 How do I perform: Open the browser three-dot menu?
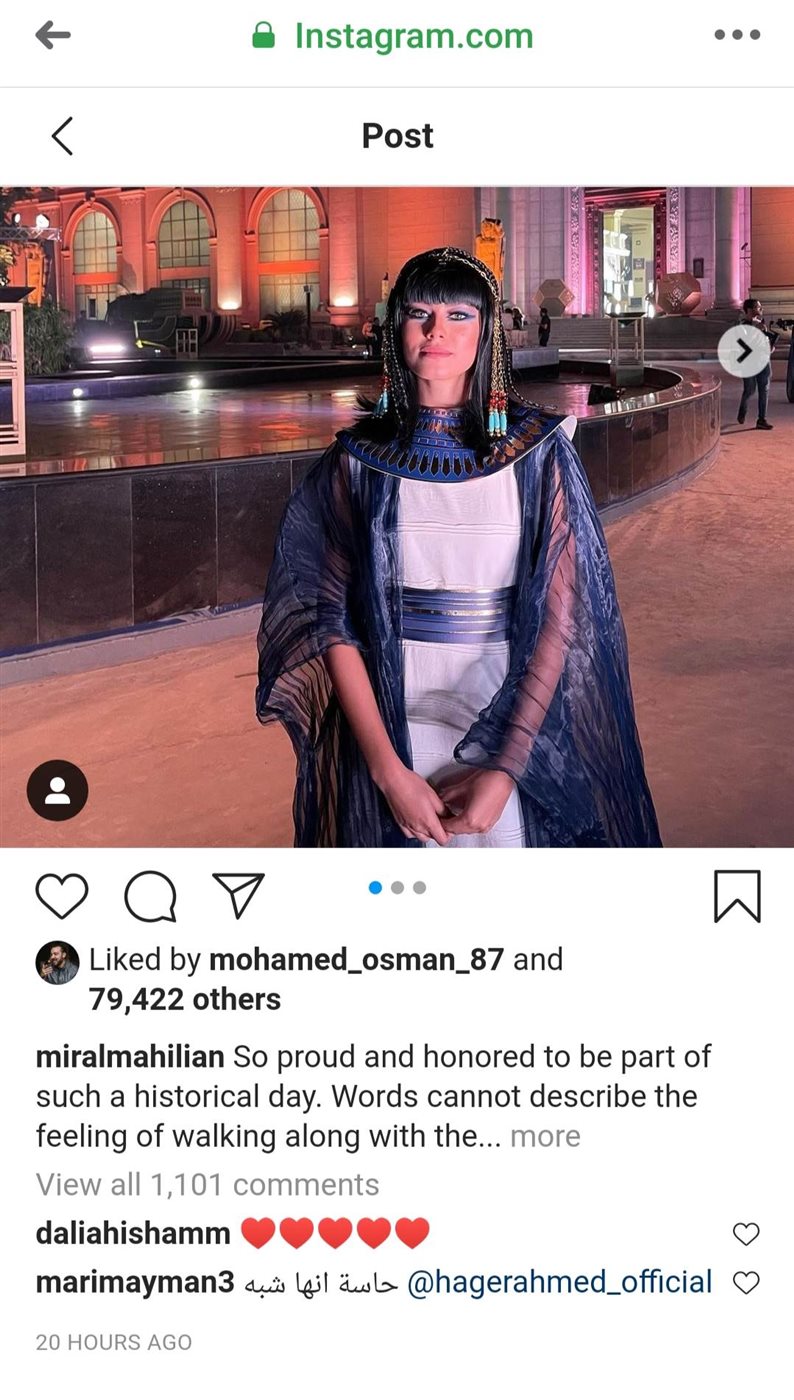click(737, 36)
